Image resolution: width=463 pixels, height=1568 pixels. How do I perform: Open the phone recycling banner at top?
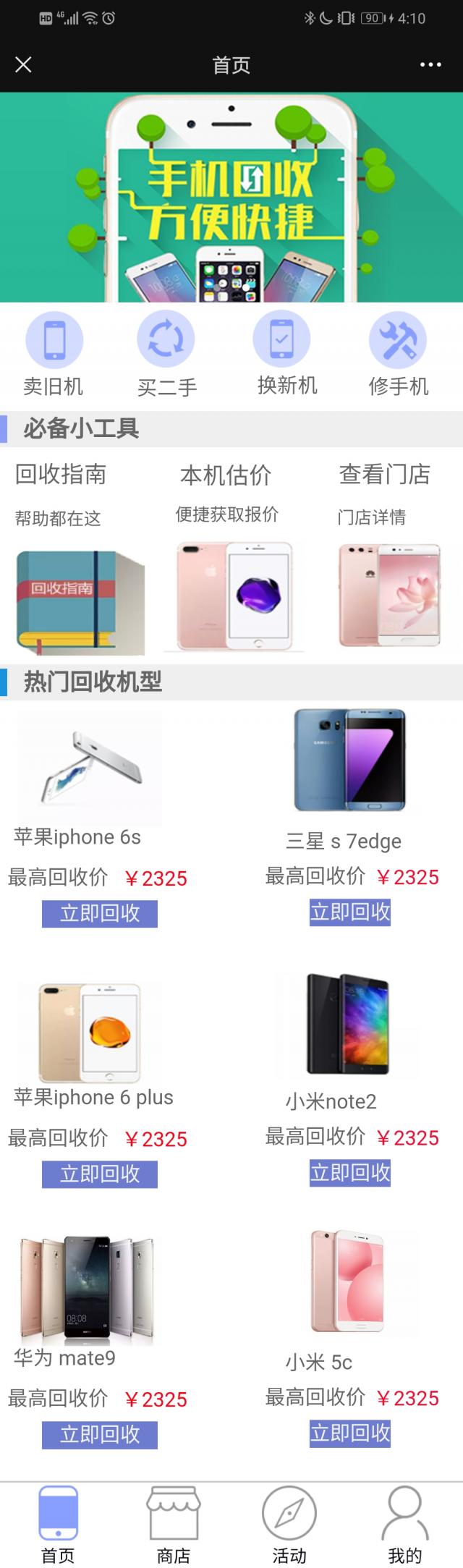(x=231, y=197)
